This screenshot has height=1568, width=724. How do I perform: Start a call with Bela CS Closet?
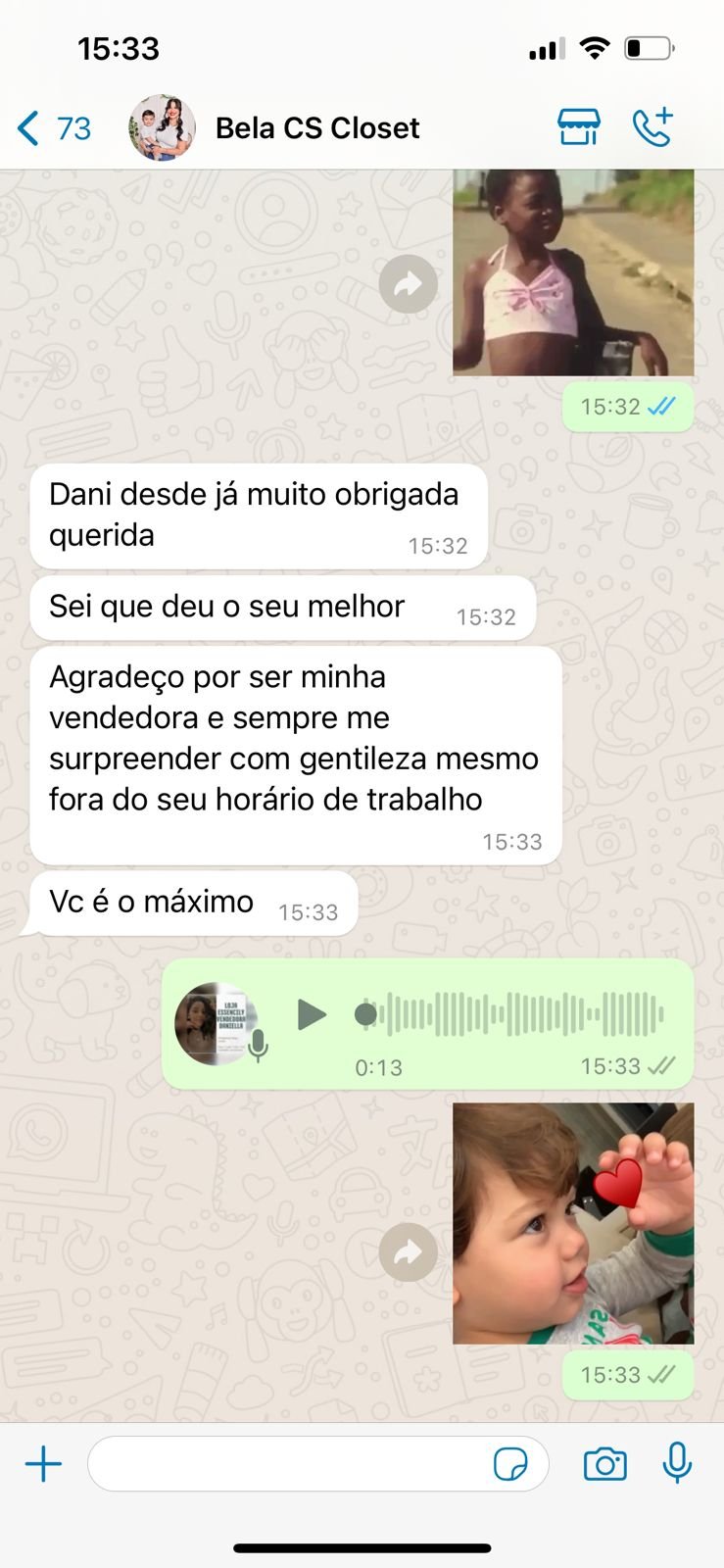(652, 127)
